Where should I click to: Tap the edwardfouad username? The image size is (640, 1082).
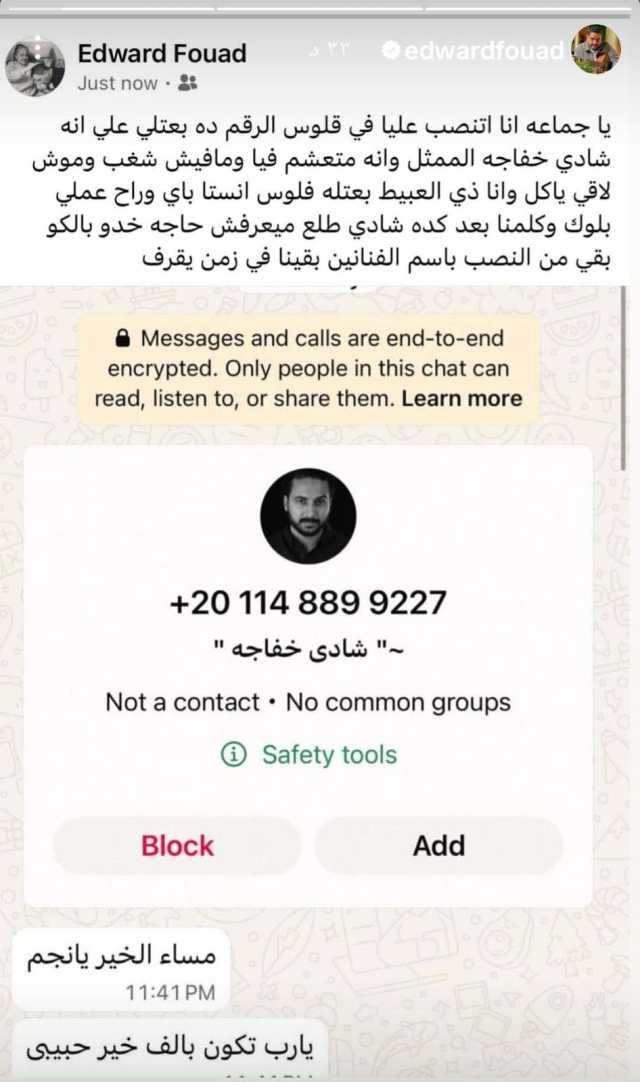pyautogui.click(x=483, y=51)
